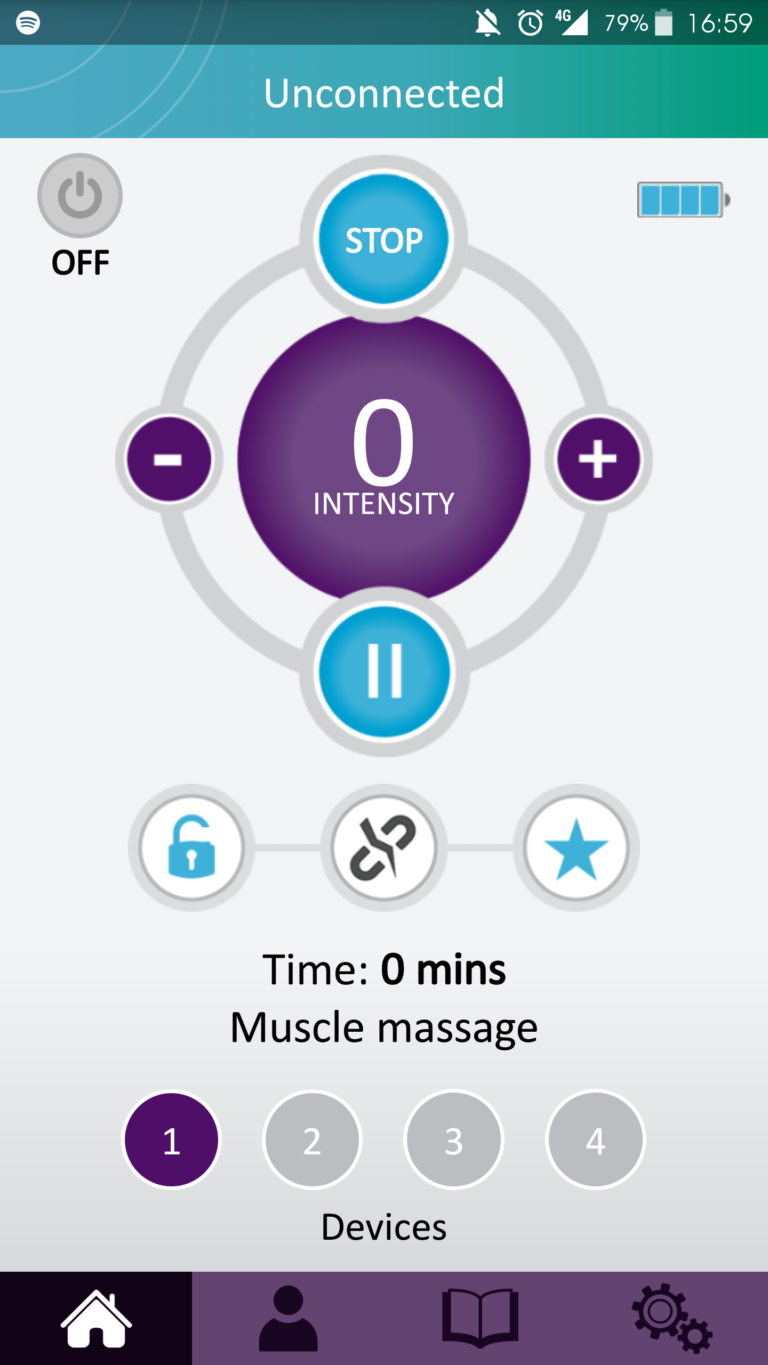Toggle the padlock lock icon
Image resolution: width=768 pixels, height=1365 pixels.
(191, 848)
